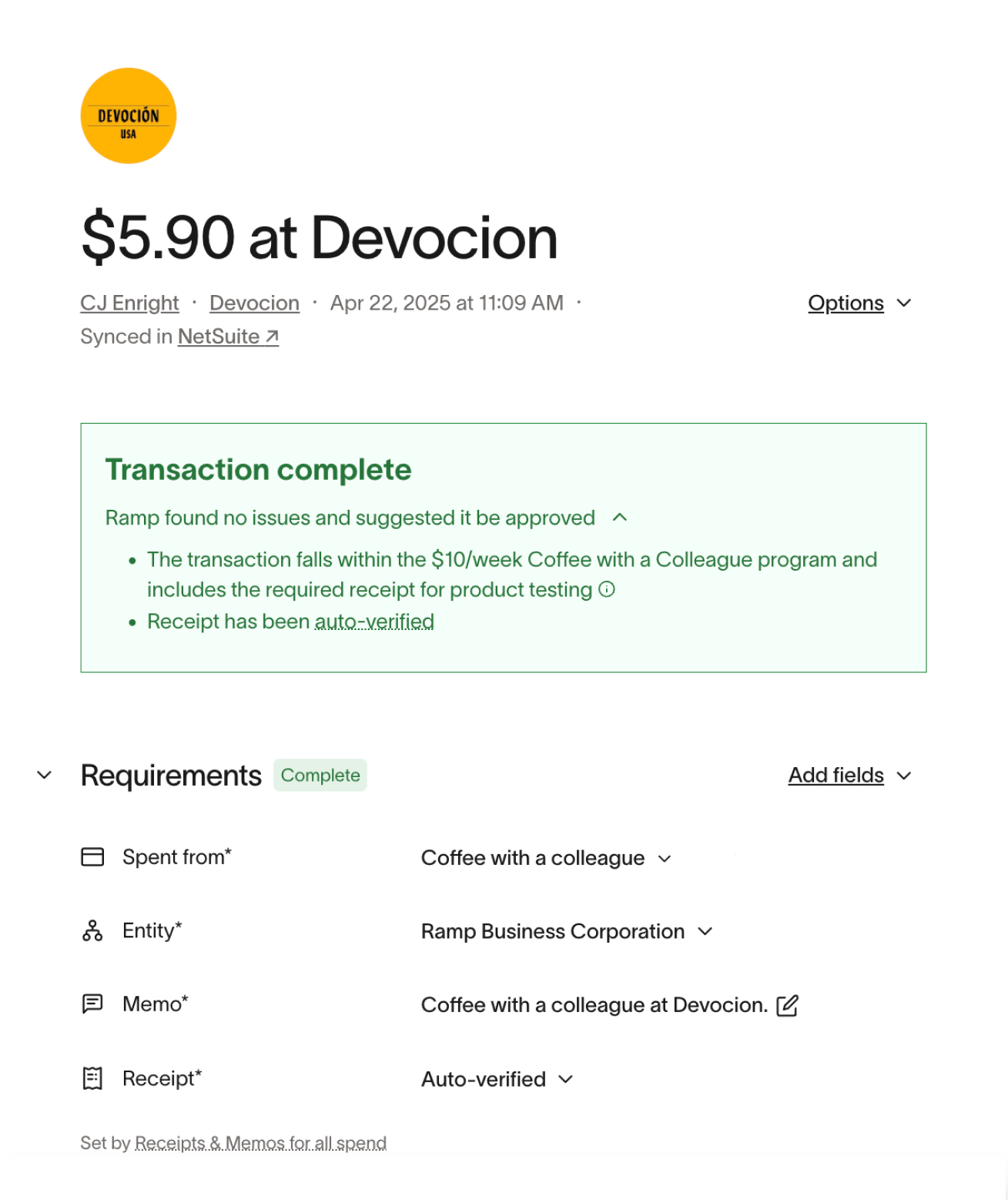Screen dimensions: 1008x1200
Task: Tap the auto-verified receipt link
Action: [x=374, y=622]
